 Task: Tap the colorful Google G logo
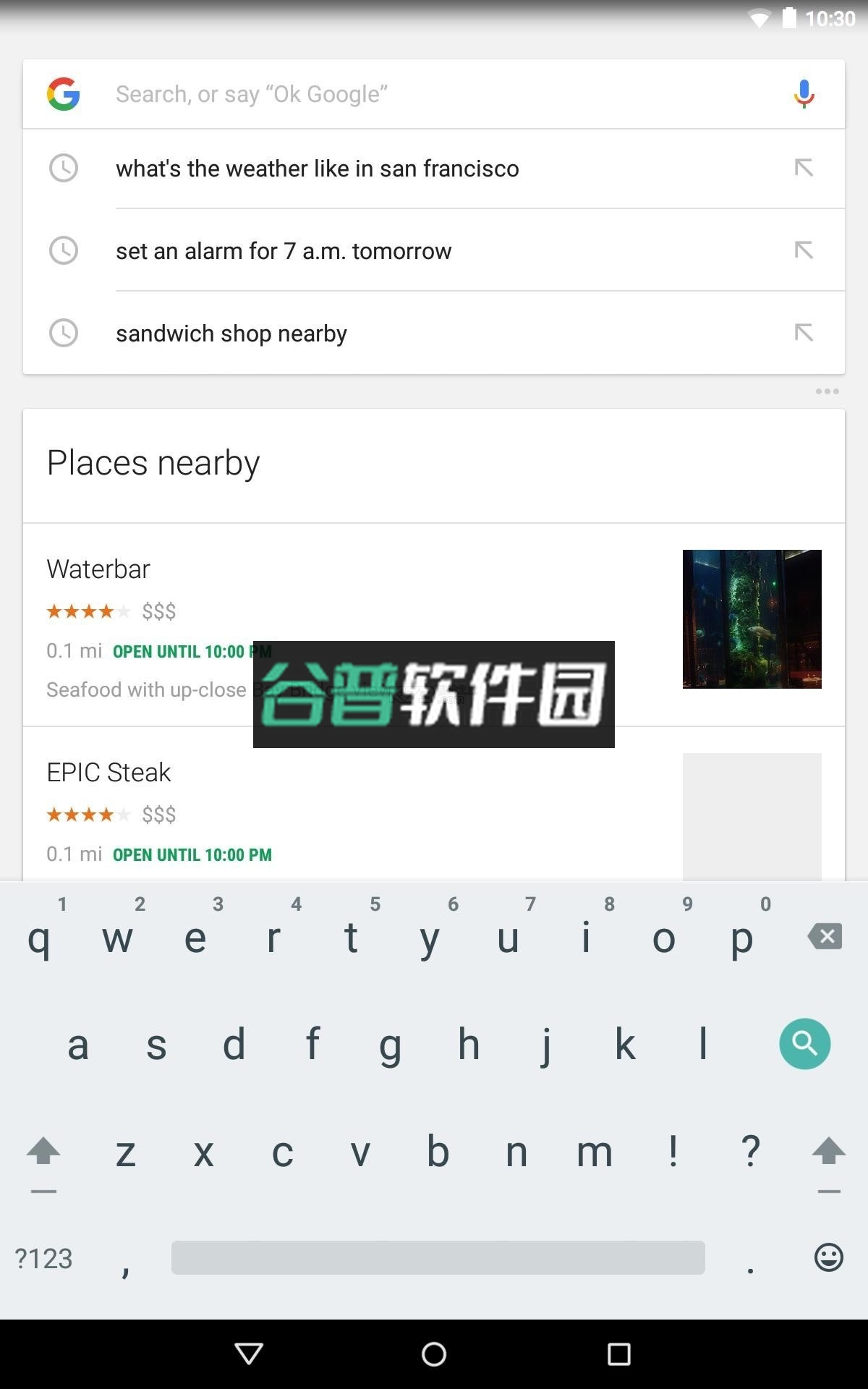63,93
